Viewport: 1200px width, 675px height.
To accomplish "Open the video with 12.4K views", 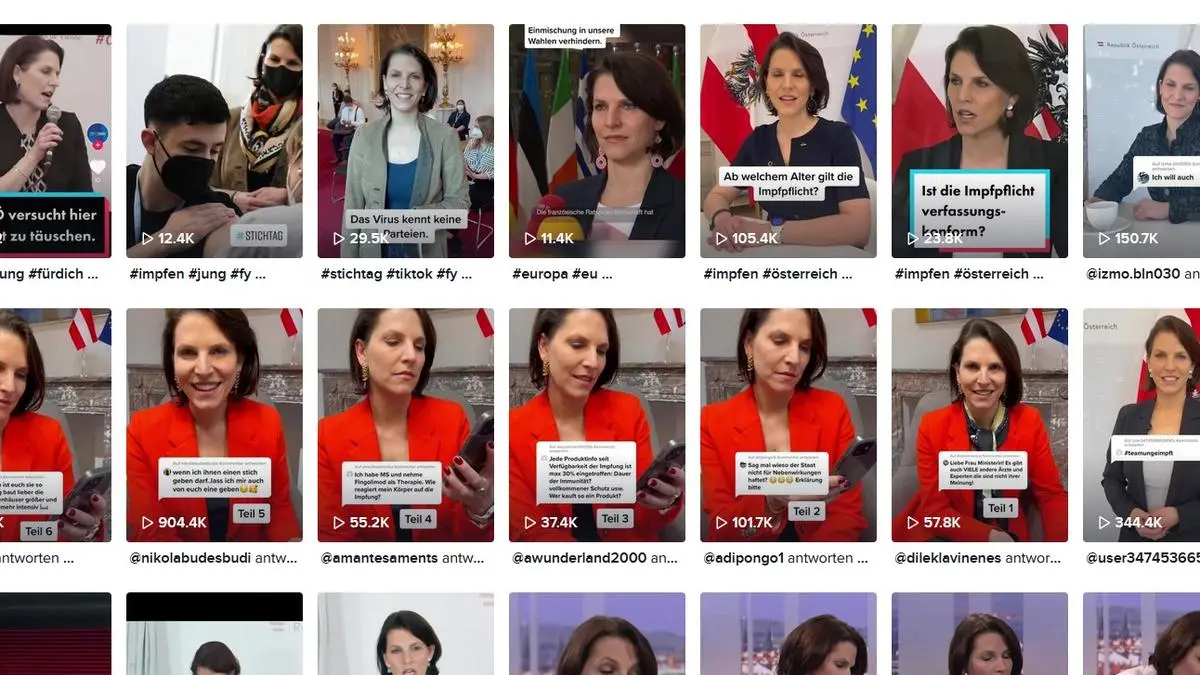I will (x=214, y=140).
